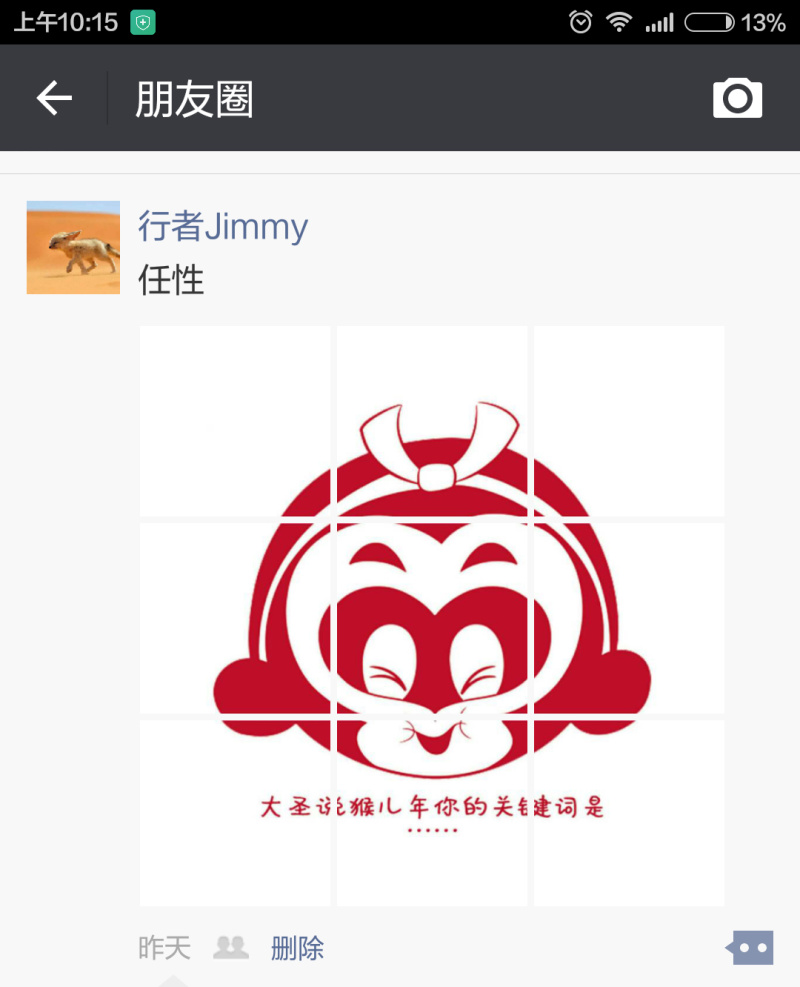
Task: Tap 删除 to delete this post
Action: click(x=297, y=948)
